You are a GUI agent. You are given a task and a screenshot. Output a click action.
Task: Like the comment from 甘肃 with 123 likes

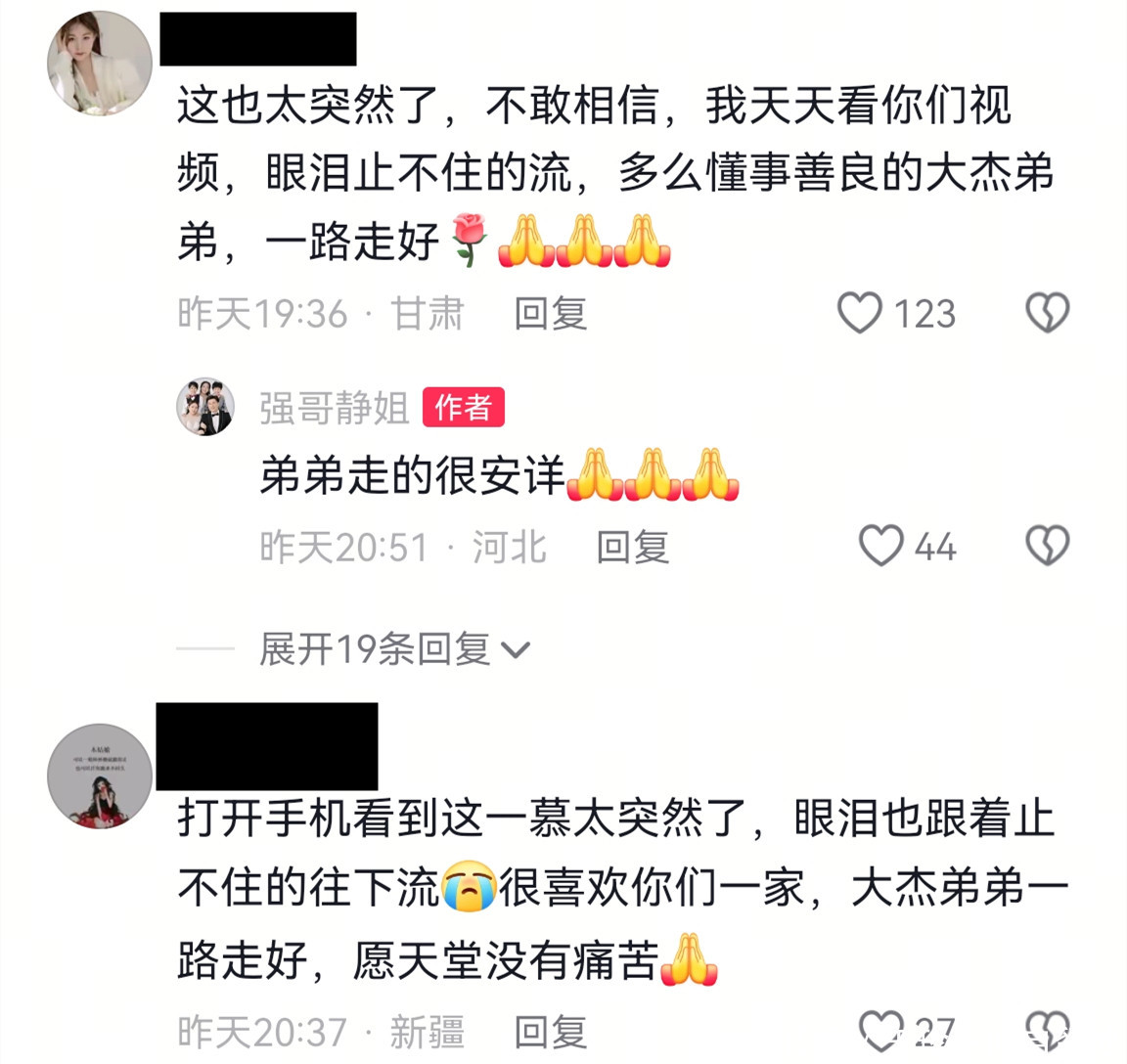coord(860,314)
